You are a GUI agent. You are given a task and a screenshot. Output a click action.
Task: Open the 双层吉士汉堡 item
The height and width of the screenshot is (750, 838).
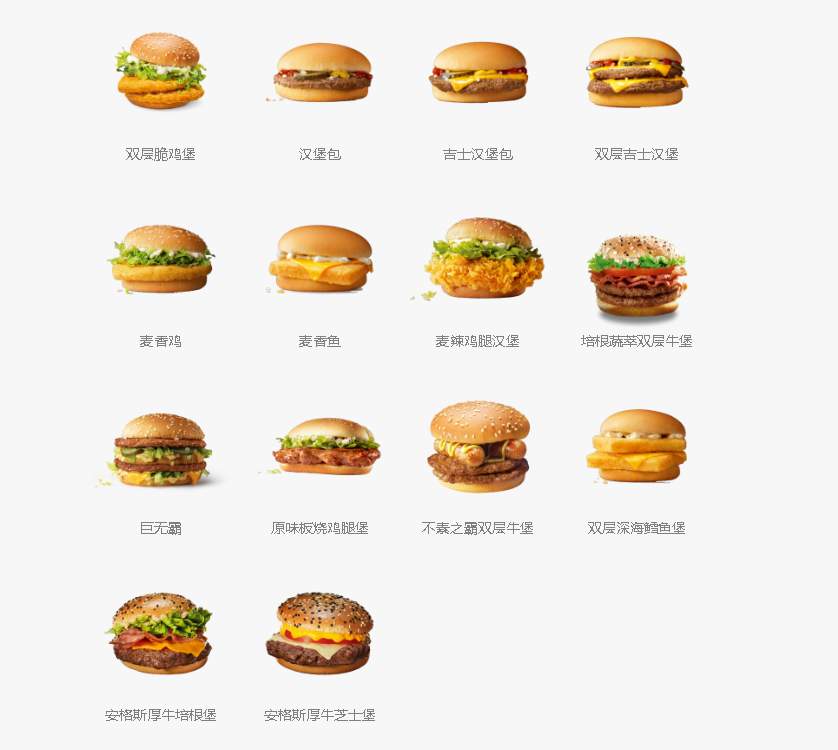pyautogui.click(x=636, y=72)
